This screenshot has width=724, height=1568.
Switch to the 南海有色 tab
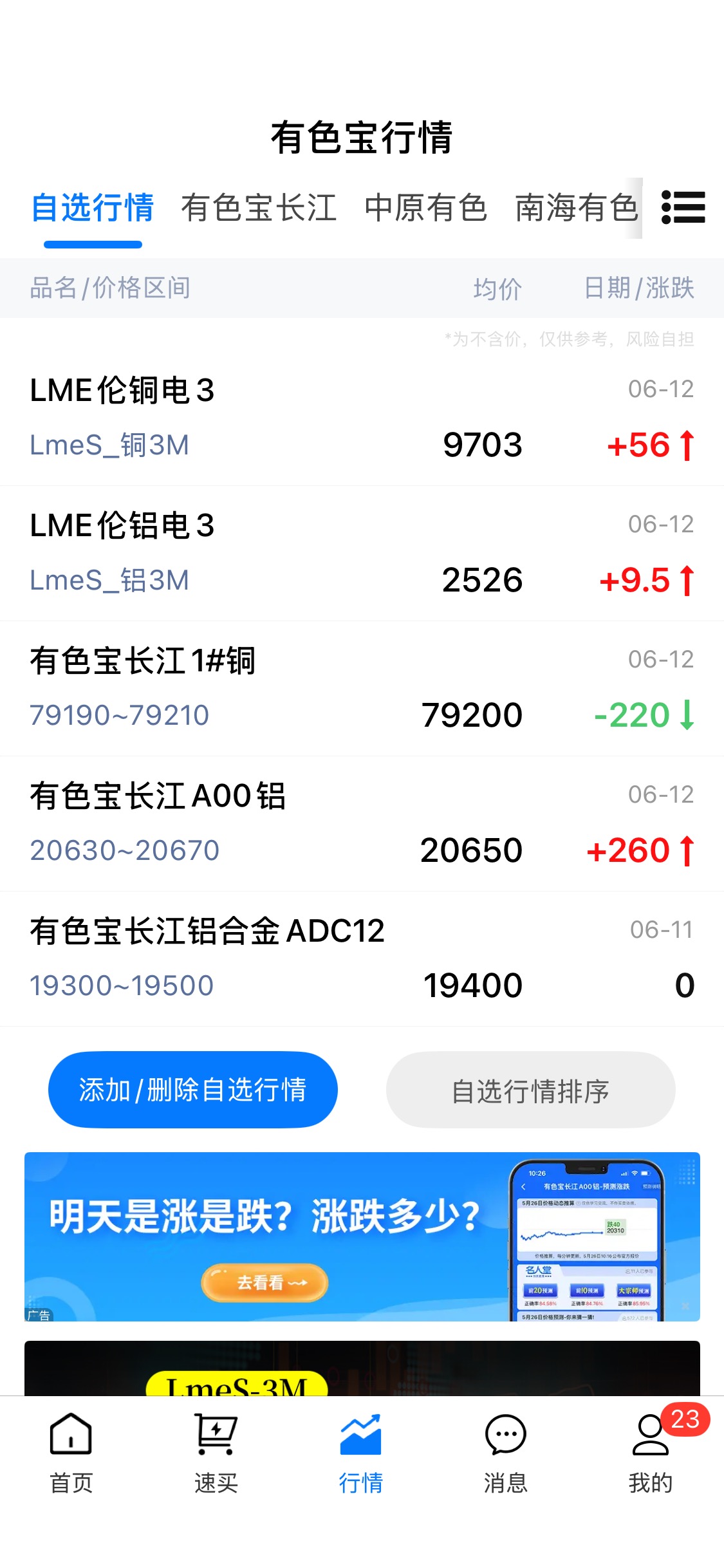(x=577, y=208)
